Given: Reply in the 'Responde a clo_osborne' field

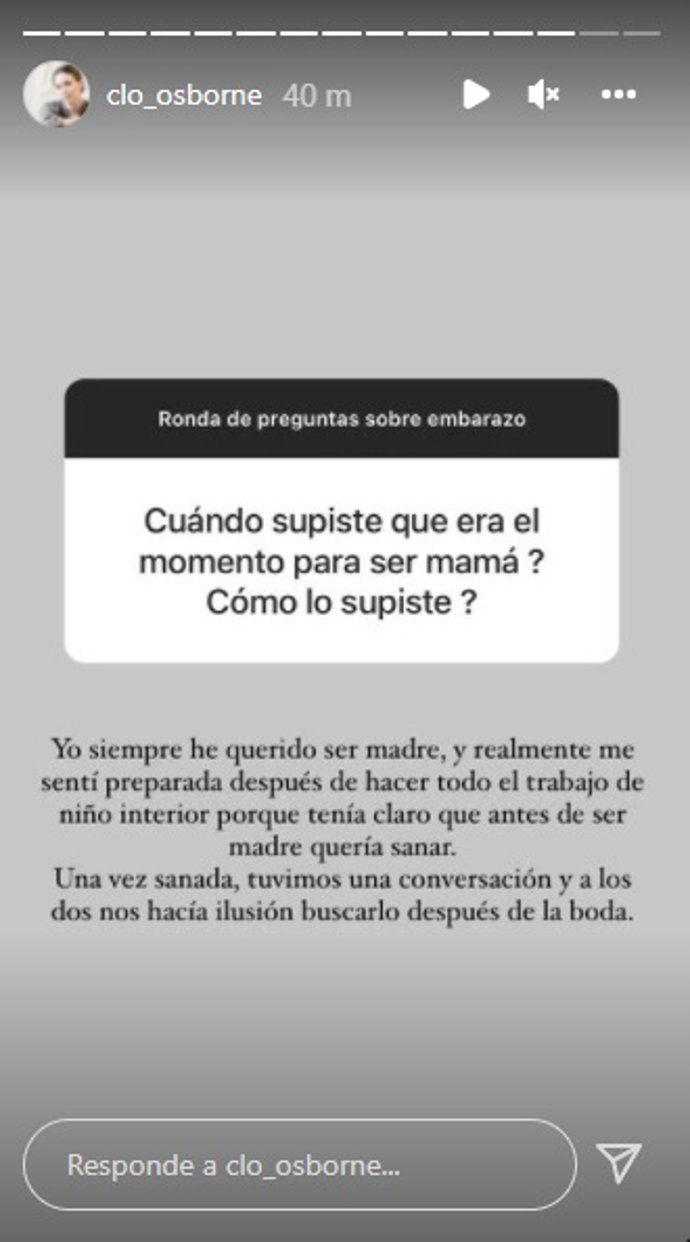Looking at the screenshot, I should coord(299,1165).
